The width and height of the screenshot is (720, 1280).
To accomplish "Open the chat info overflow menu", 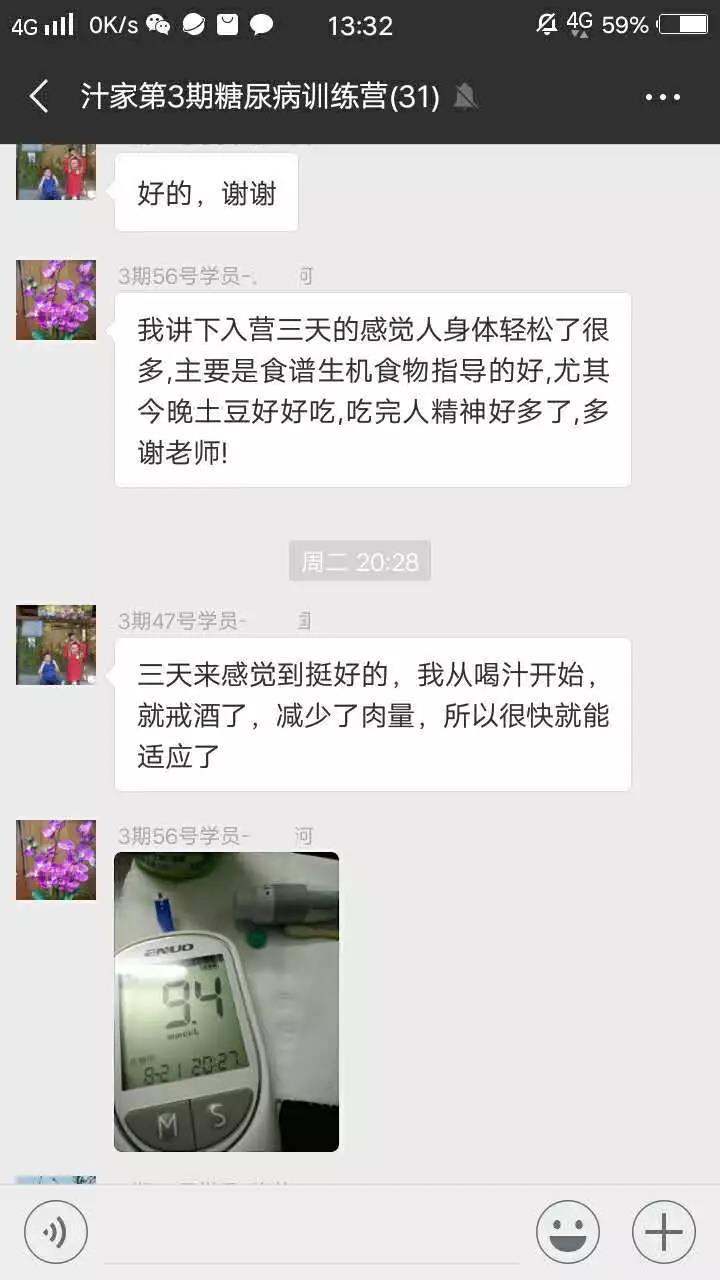I will [663, 98].
